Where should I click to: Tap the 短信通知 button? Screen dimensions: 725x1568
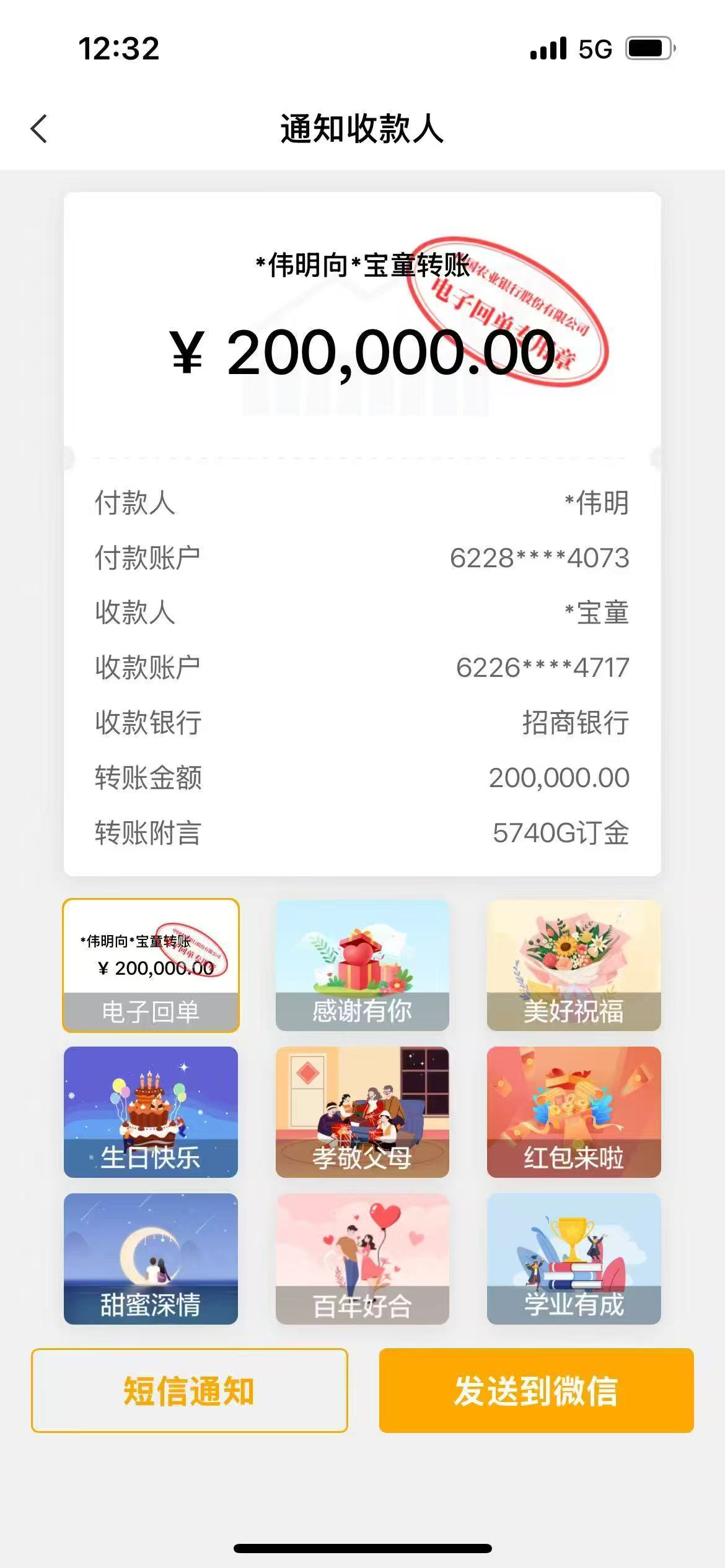tap(189, 1390)
